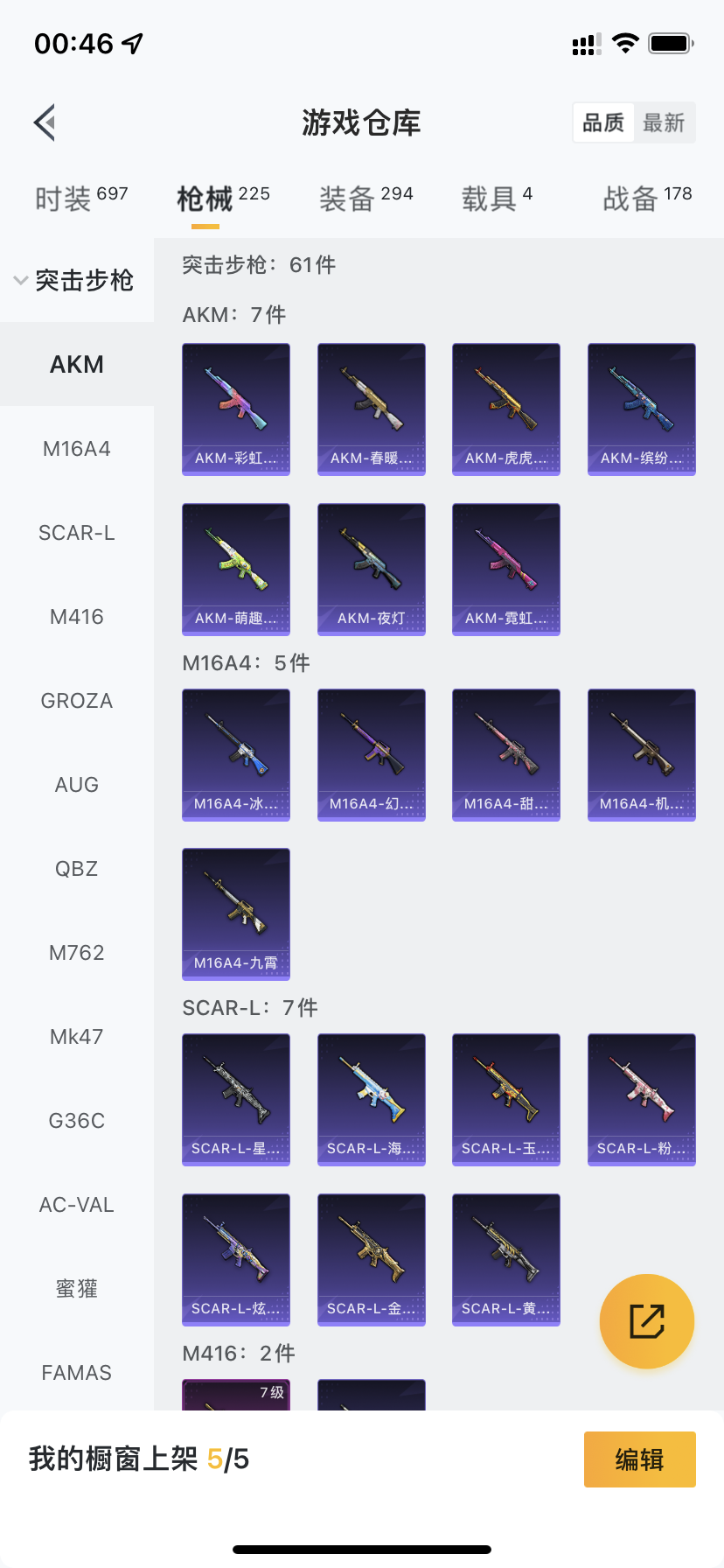Switch to the 装备 tab
This screenshot has height=1568, width=724.
pyautogui.click(x=365, y=199)
